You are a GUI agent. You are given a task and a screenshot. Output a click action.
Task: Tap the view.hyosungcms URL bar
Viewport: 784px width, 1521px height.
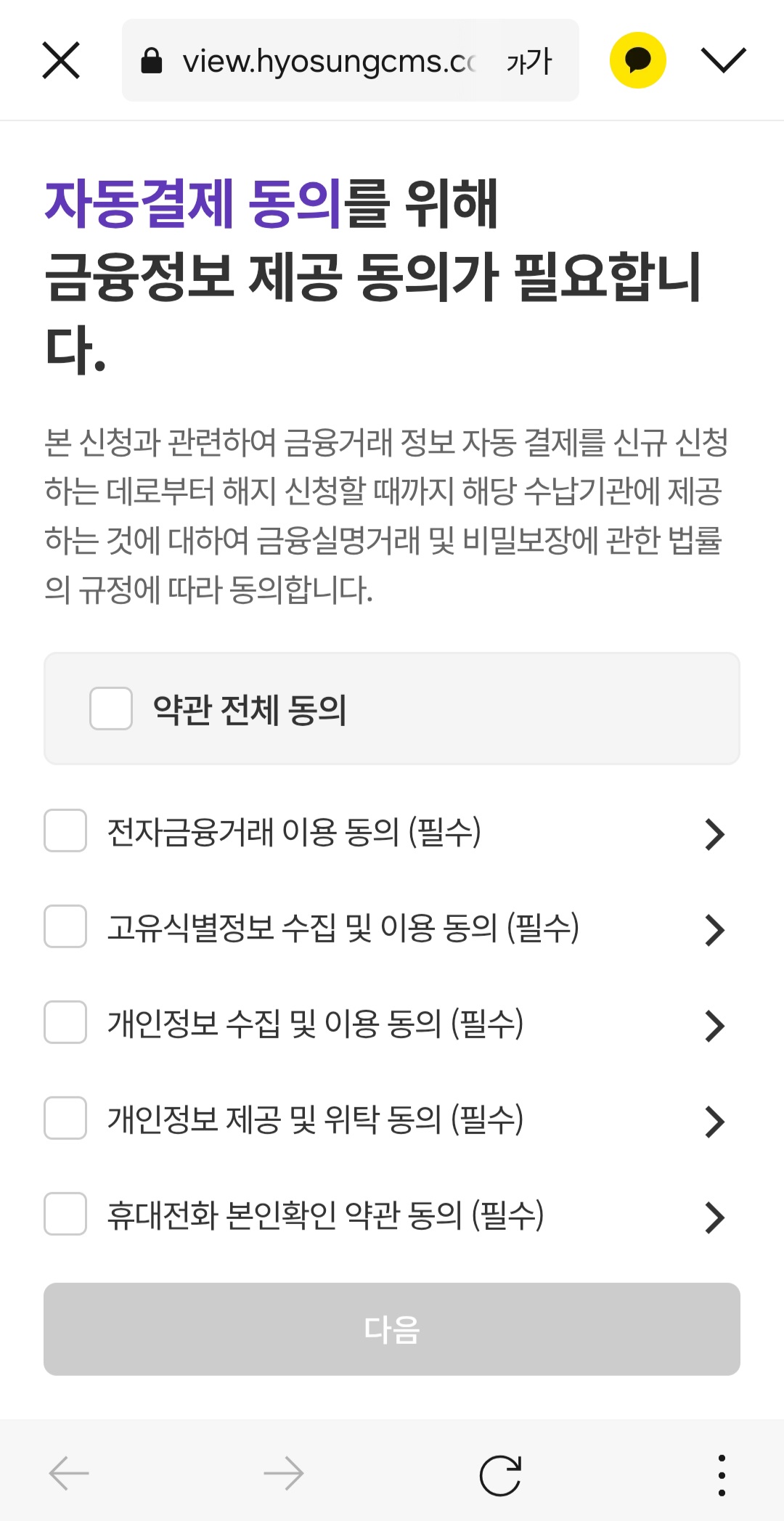pos(327,60)
